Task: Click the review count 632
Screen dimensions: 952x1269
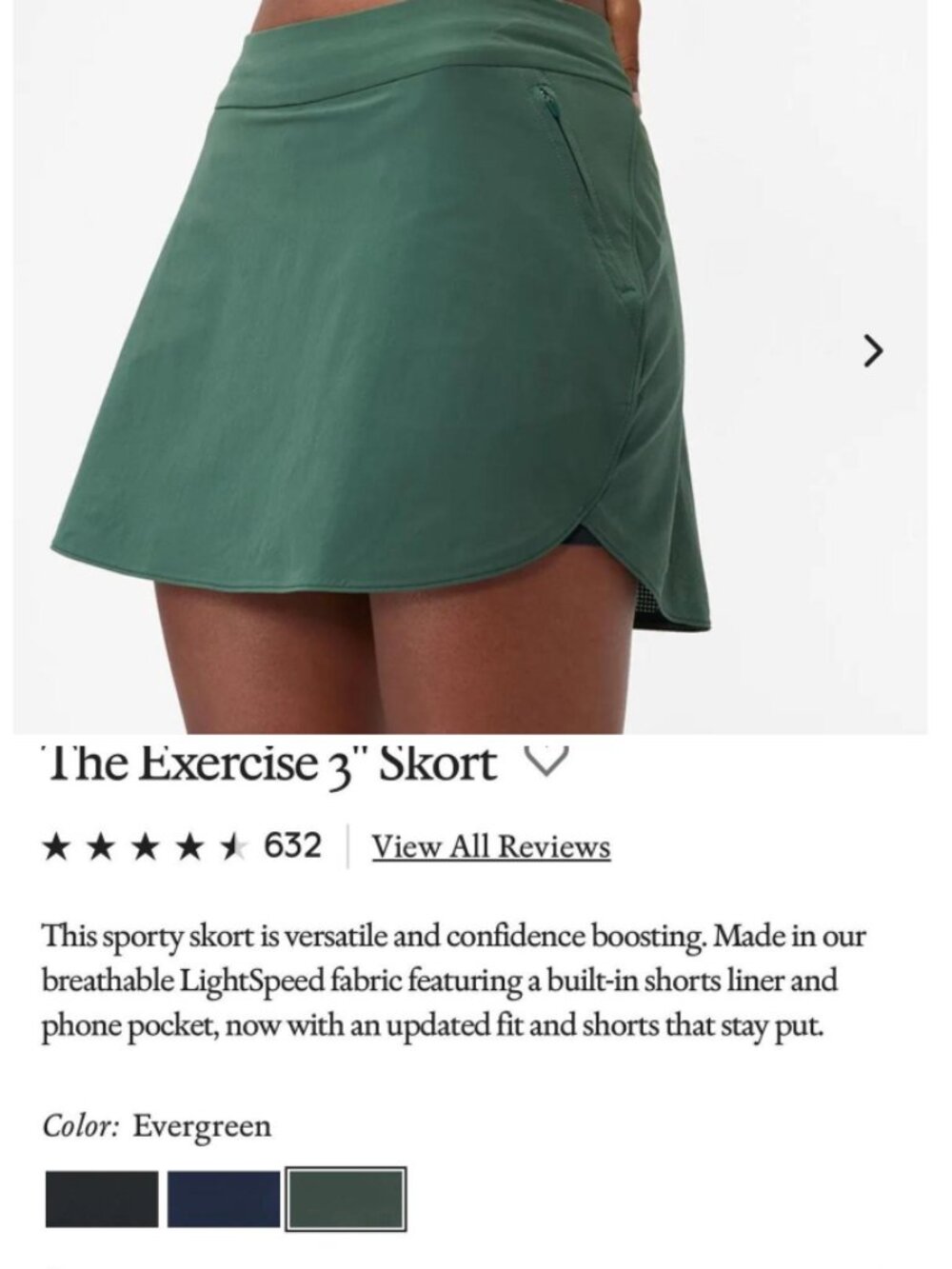Action: click(293, 843)
